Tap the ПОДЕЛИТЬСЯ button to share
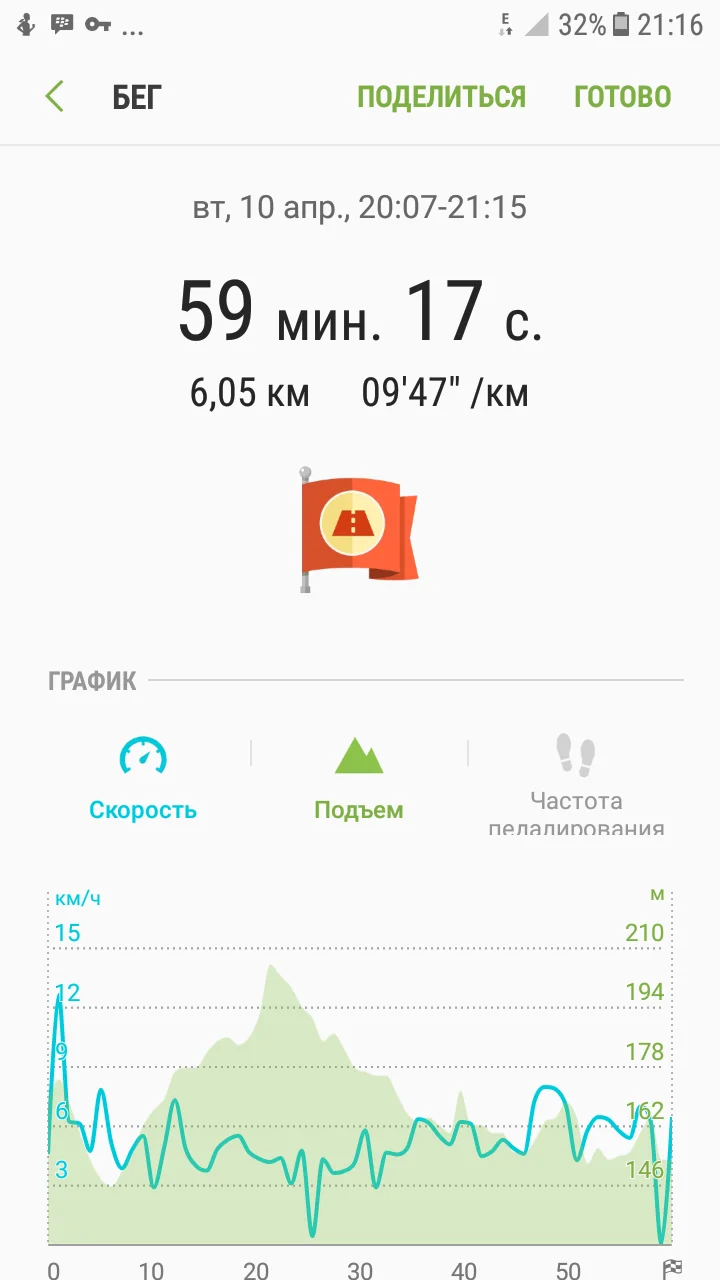This screenshot has width=720, height=1280. (x=441, y=97)
